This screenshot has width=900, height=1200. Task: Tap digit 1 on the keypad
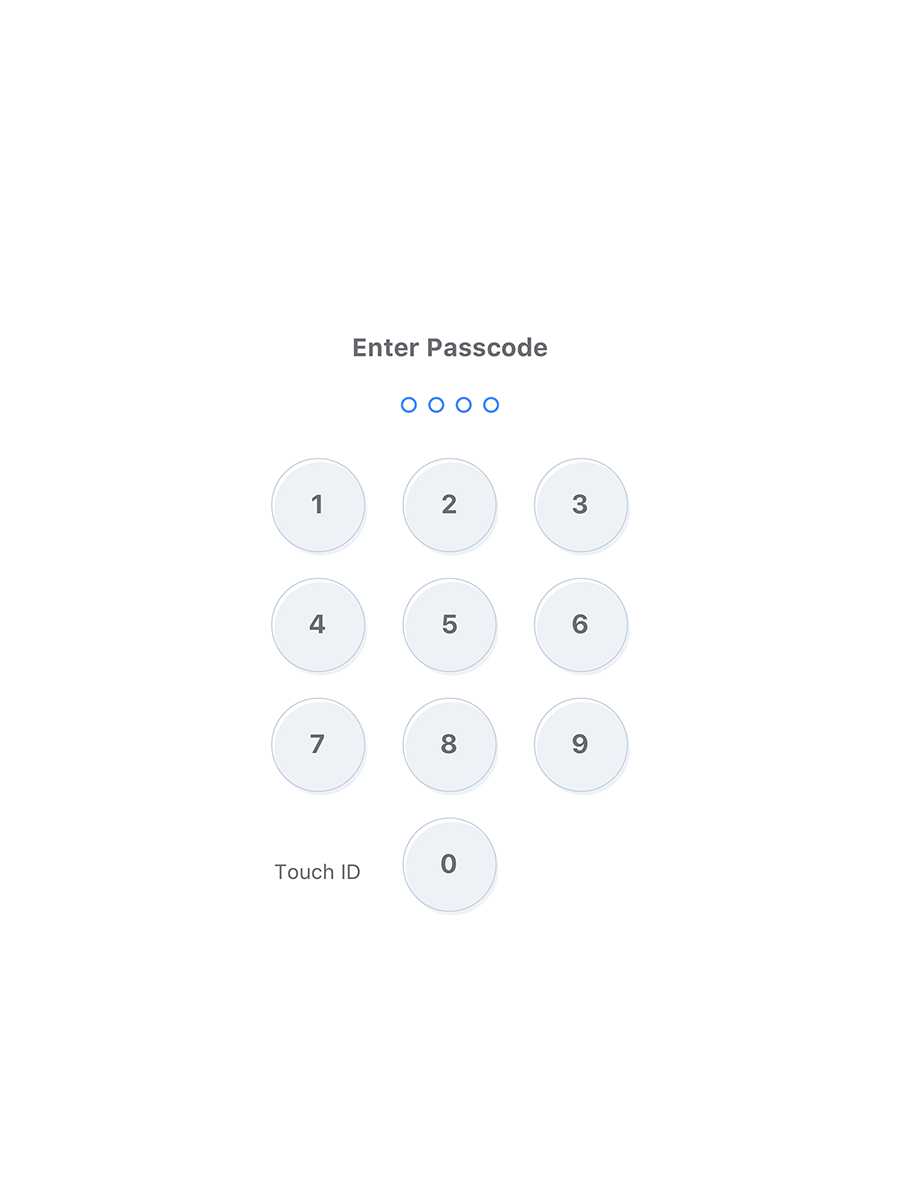318,505
